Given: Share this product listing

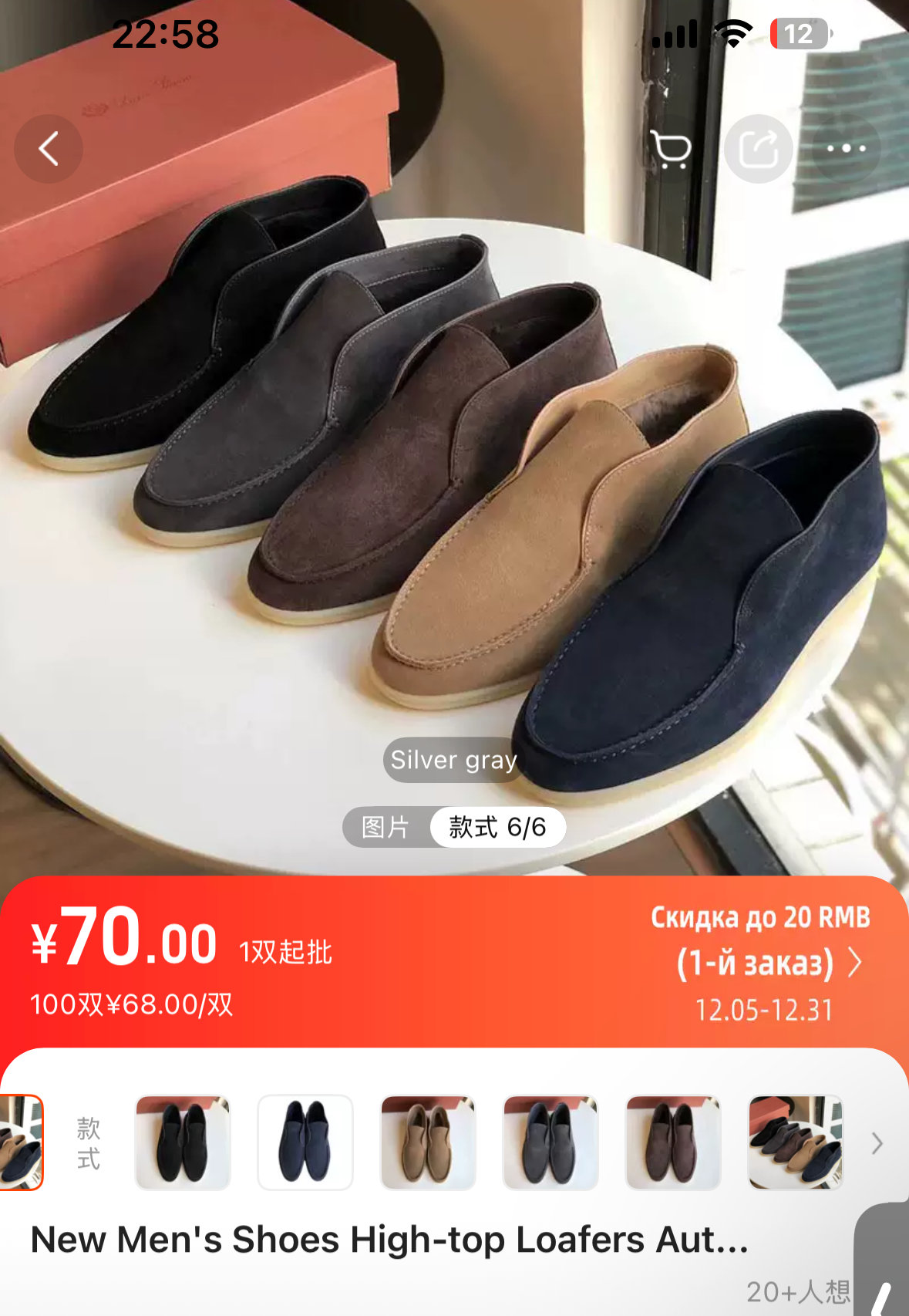Looking at the screenshot, I should pos(759,149).
